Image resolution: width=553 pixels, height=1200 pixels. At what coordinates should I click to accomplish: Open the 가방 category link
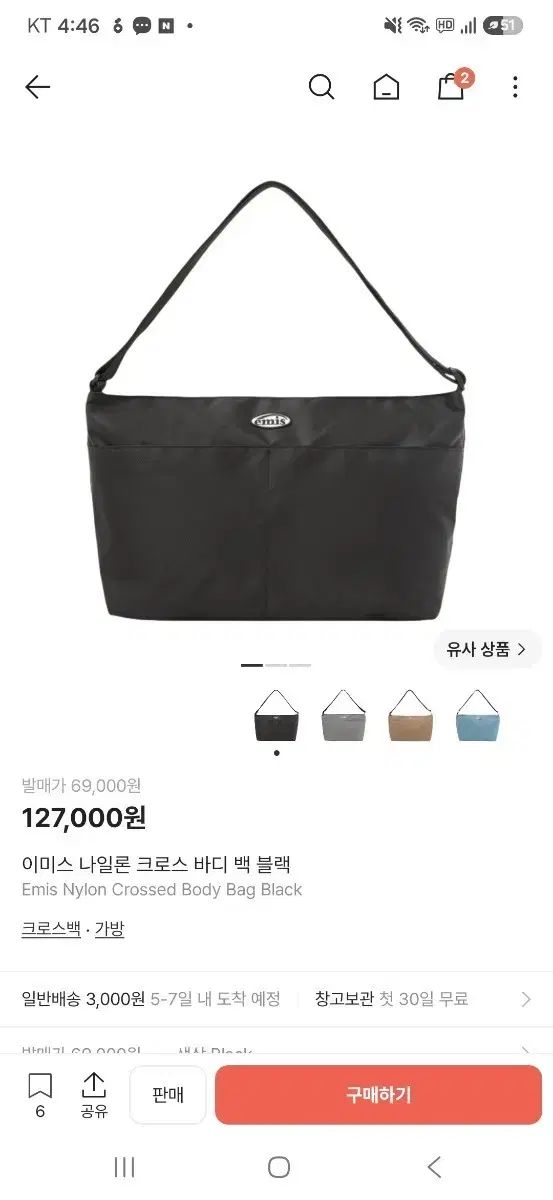110,929
